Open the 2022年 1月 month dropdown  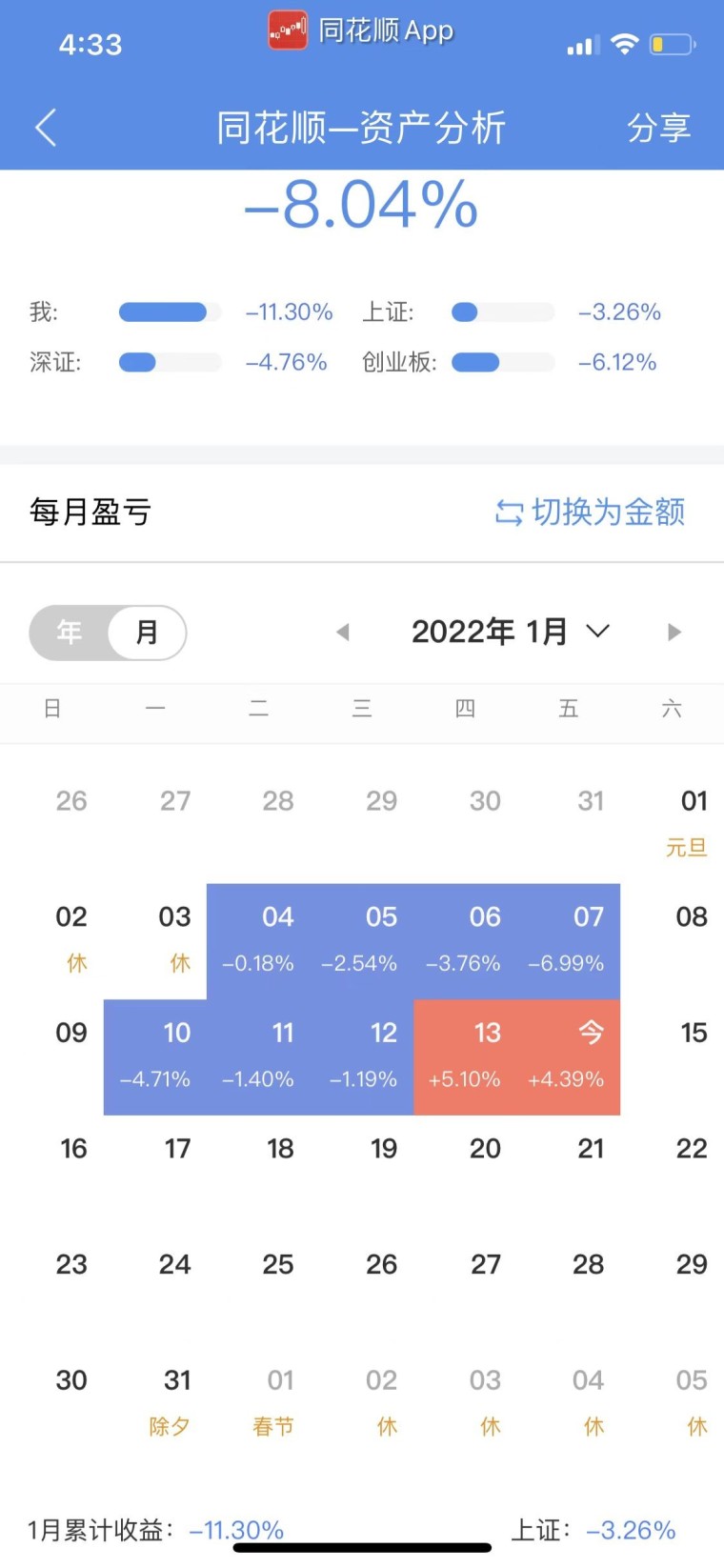click(510, 632)
